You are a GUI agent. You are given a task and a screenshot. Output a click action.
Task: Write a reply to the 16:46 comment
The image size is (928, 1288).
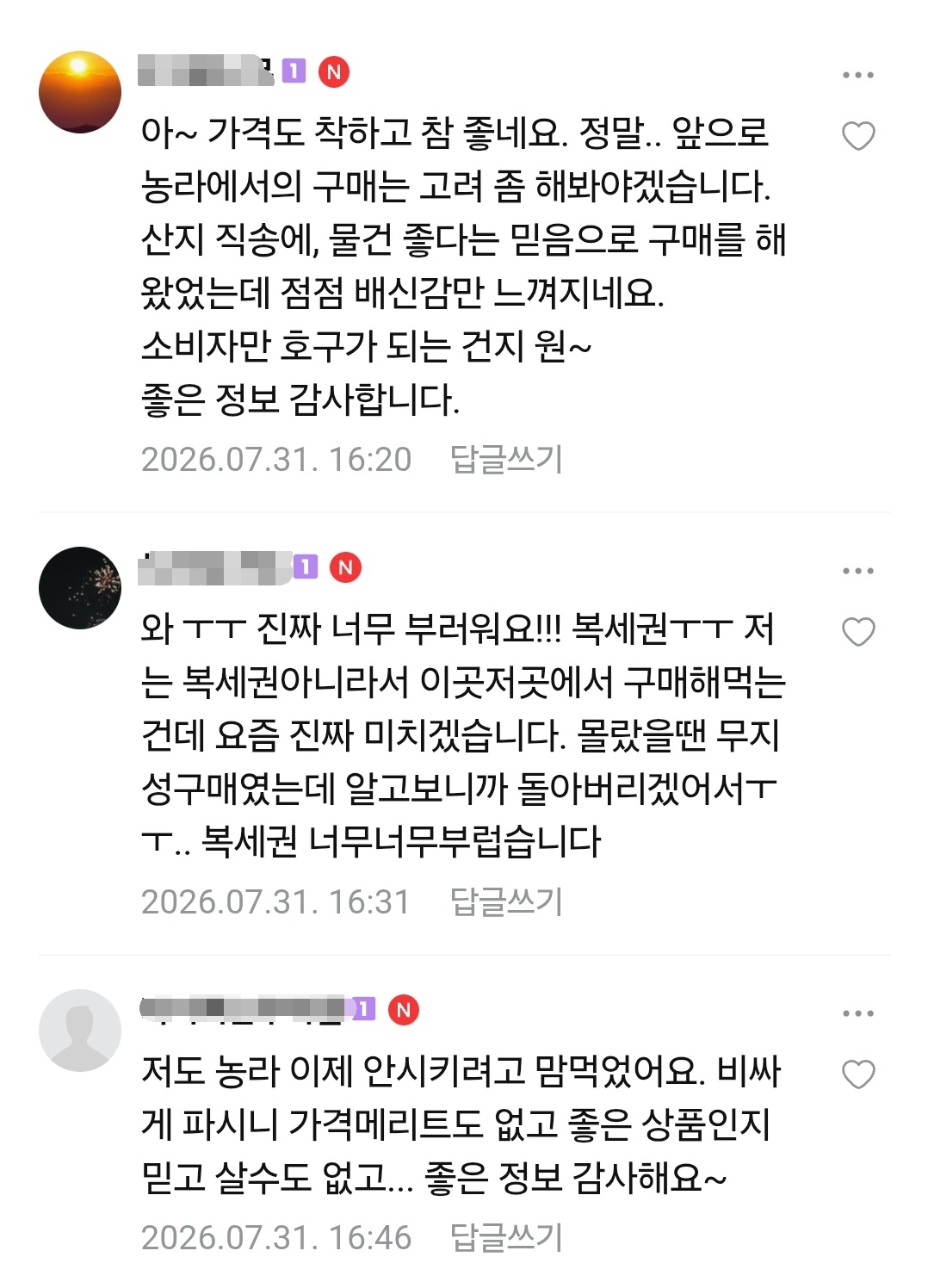pyautogui.click(x=507, y=1237)
